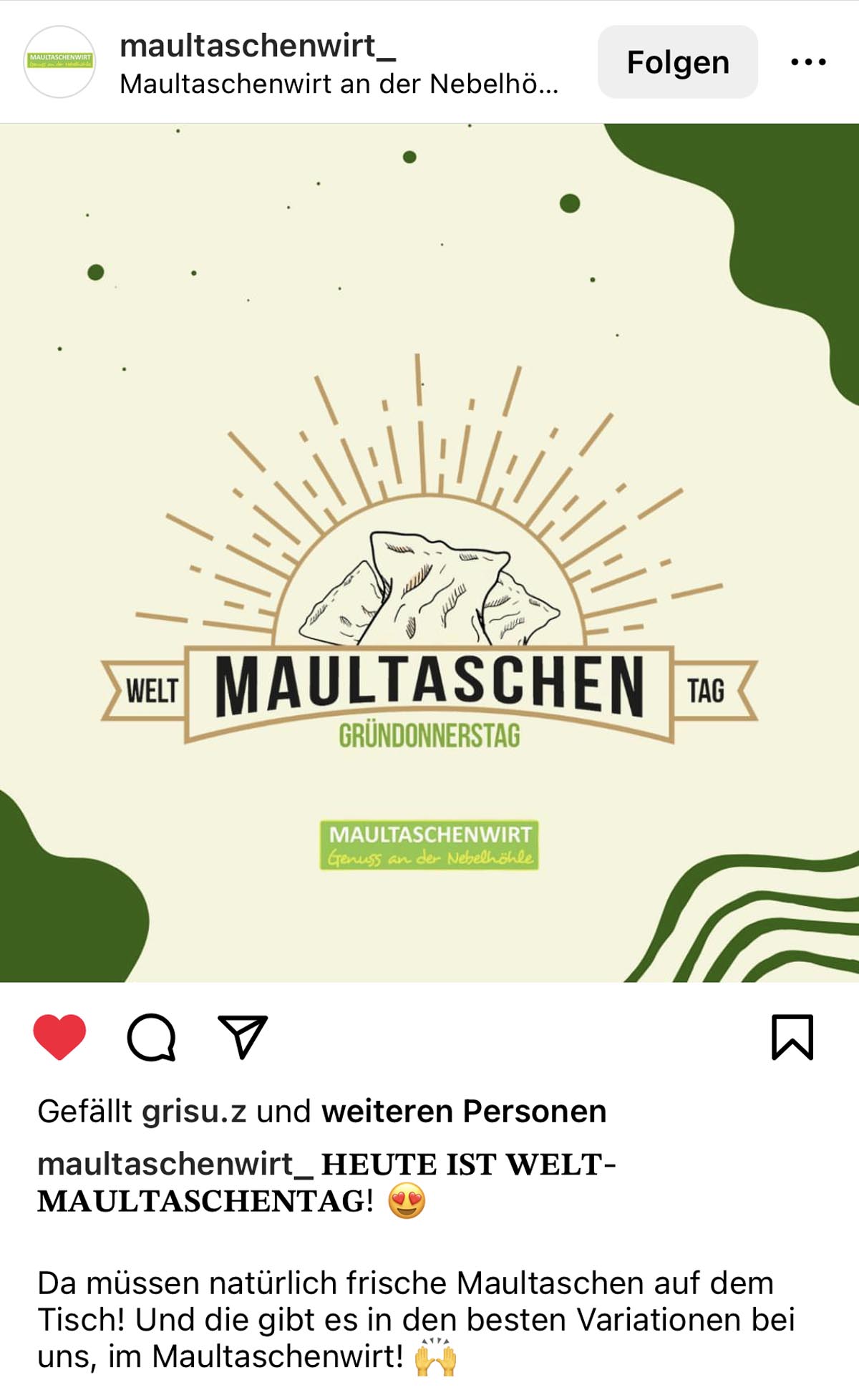Open maultaschenwirt_ profile picture
This screenshot has height=1400, width=859.
point(60,62)
